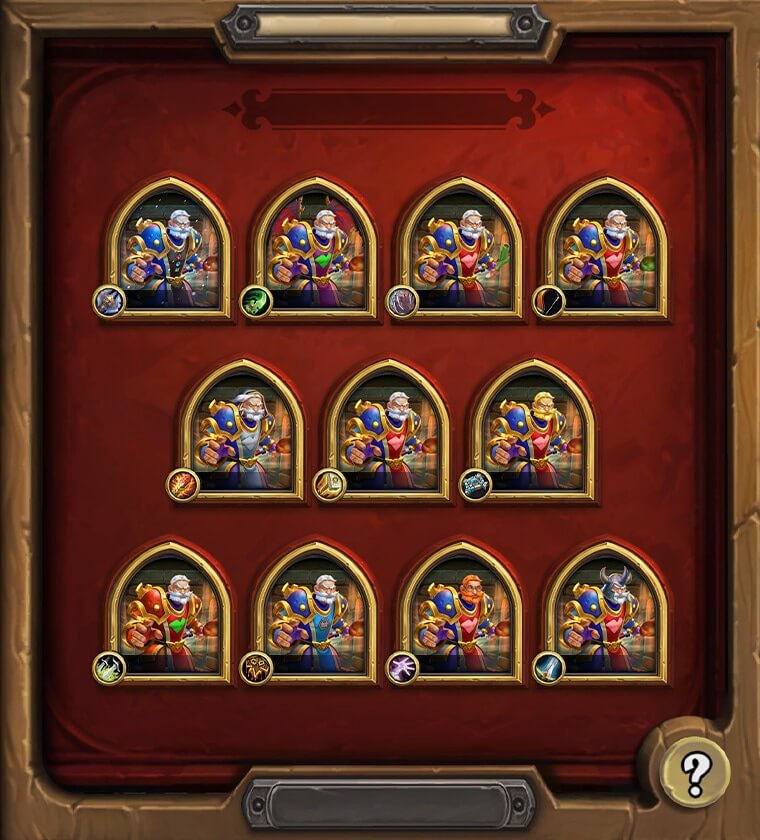This screenshot has width=760, height=840.
Task: Select the portrait with the flaming badge
Action: pos(241,431)
